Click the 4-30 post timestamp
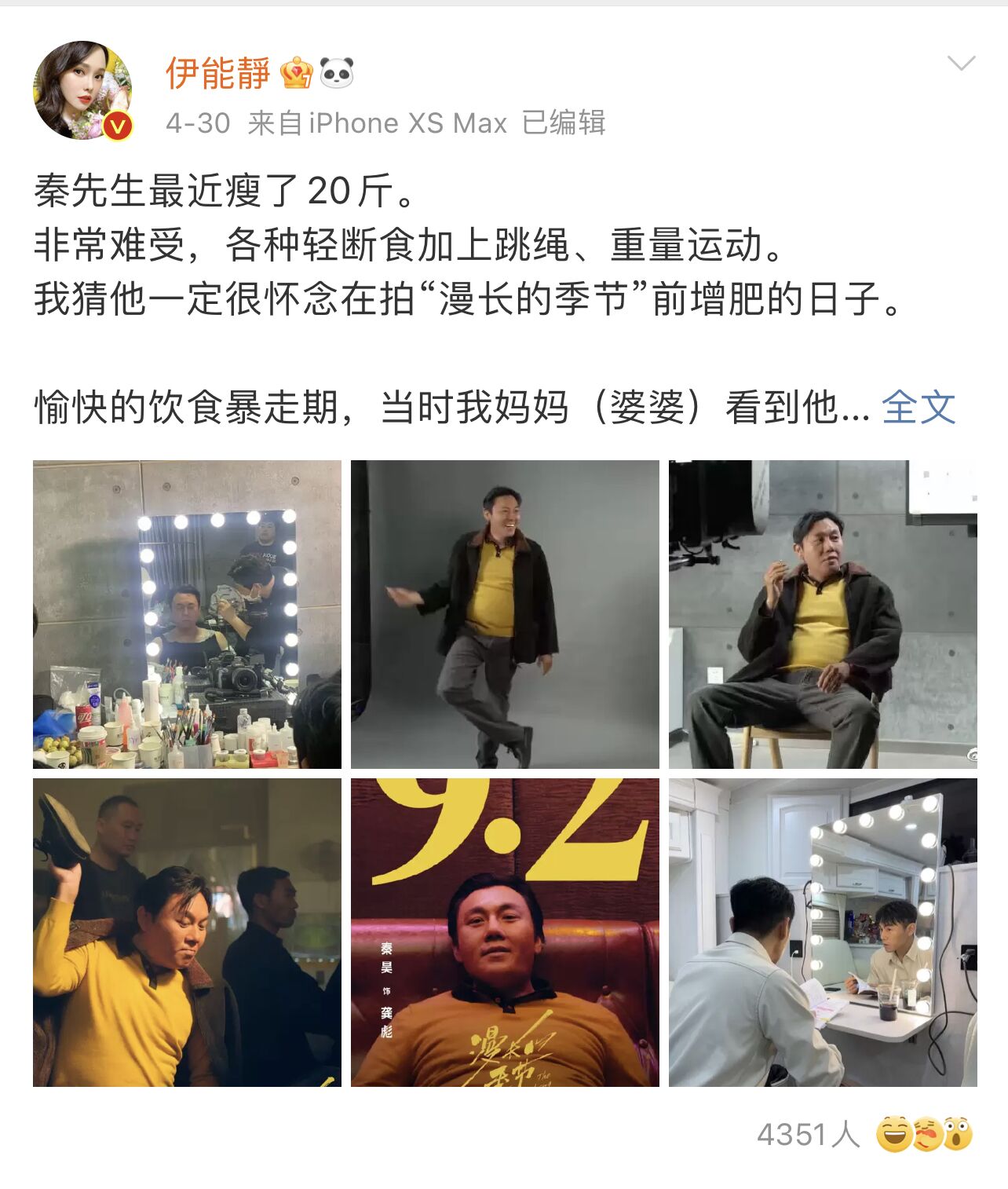Screen dimensions: 1008x1189 [195, 123]
